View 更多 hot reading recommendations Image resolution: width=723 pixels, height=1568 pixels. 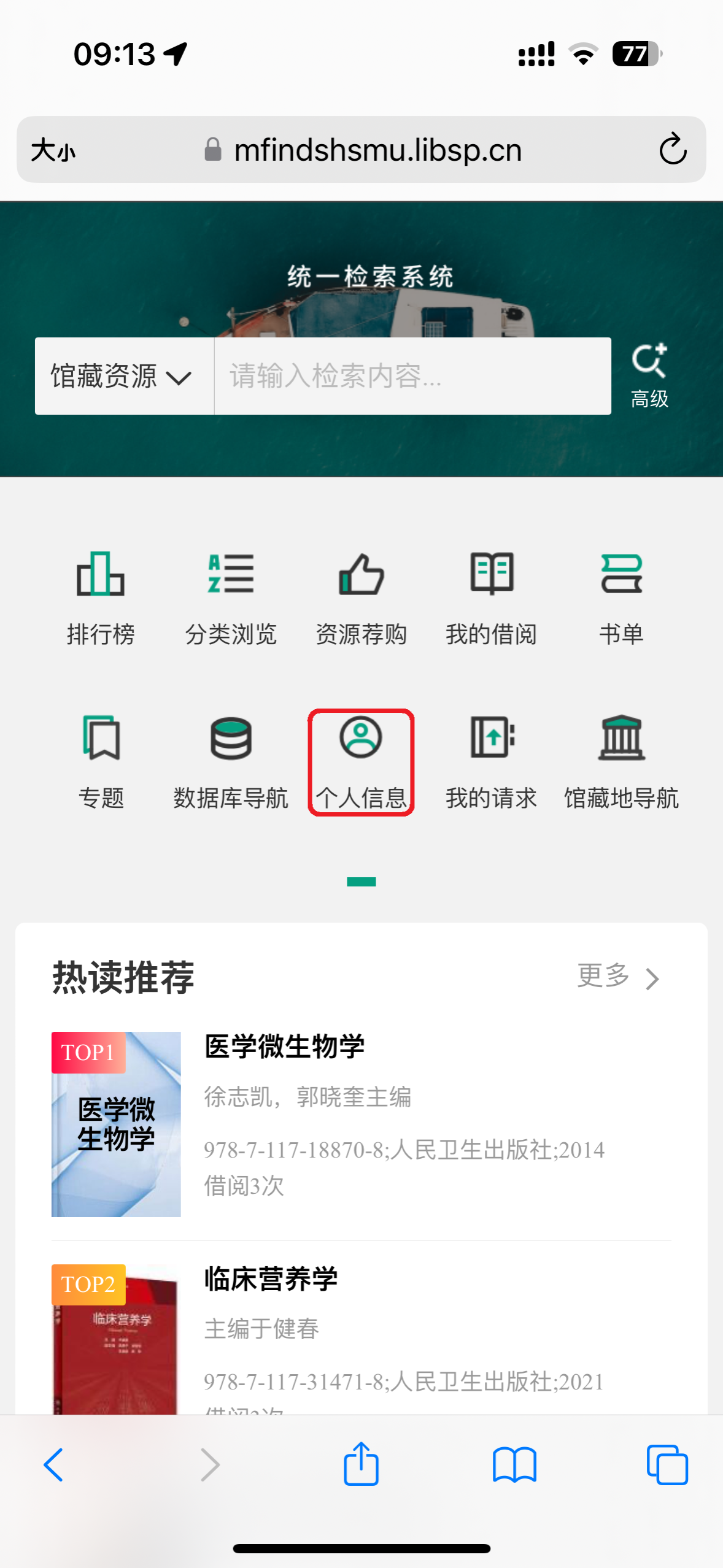(x=617, y=977)
